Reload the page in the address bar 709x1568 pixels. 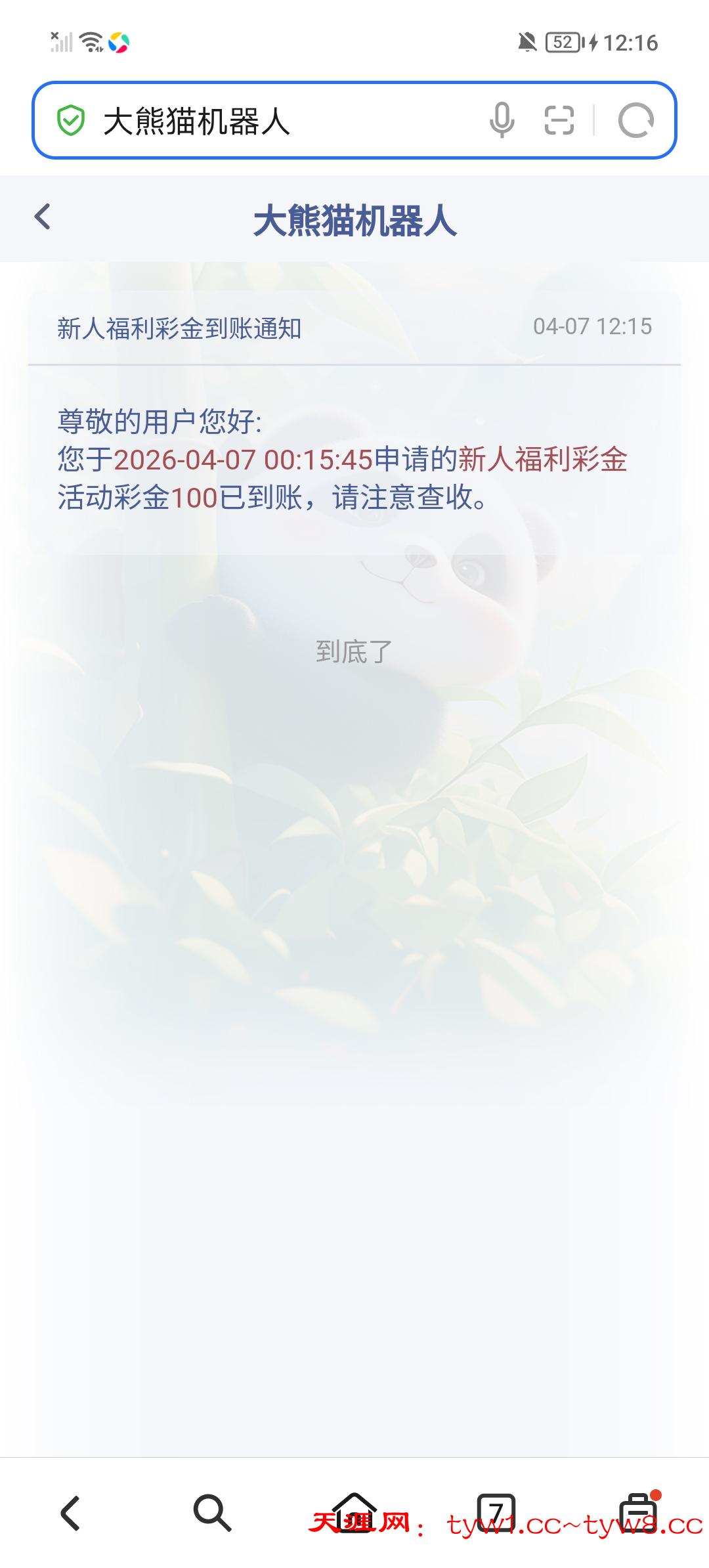[x=635, y=120]
